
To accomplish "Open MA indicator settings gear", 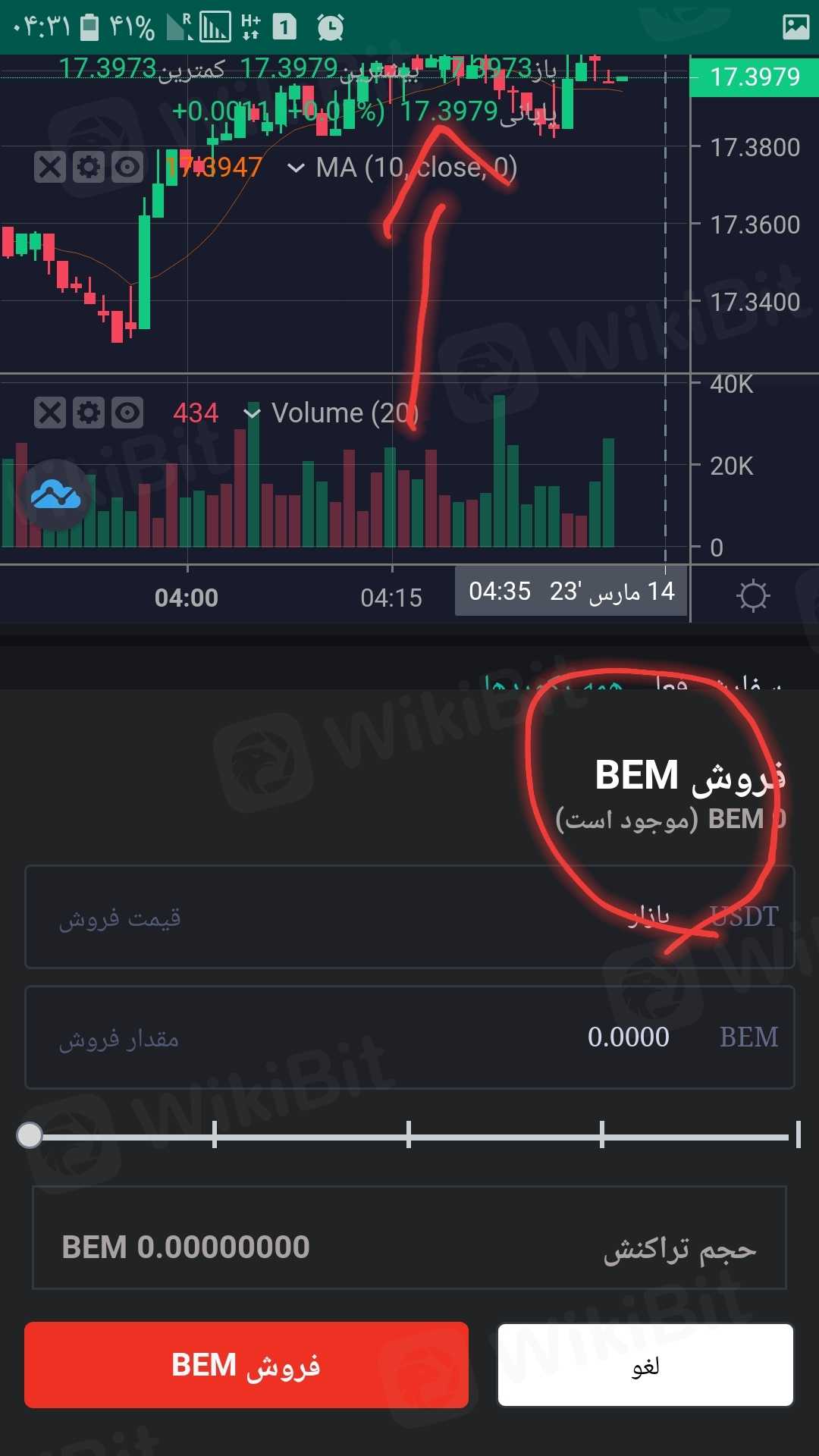I will coord(89,167).
